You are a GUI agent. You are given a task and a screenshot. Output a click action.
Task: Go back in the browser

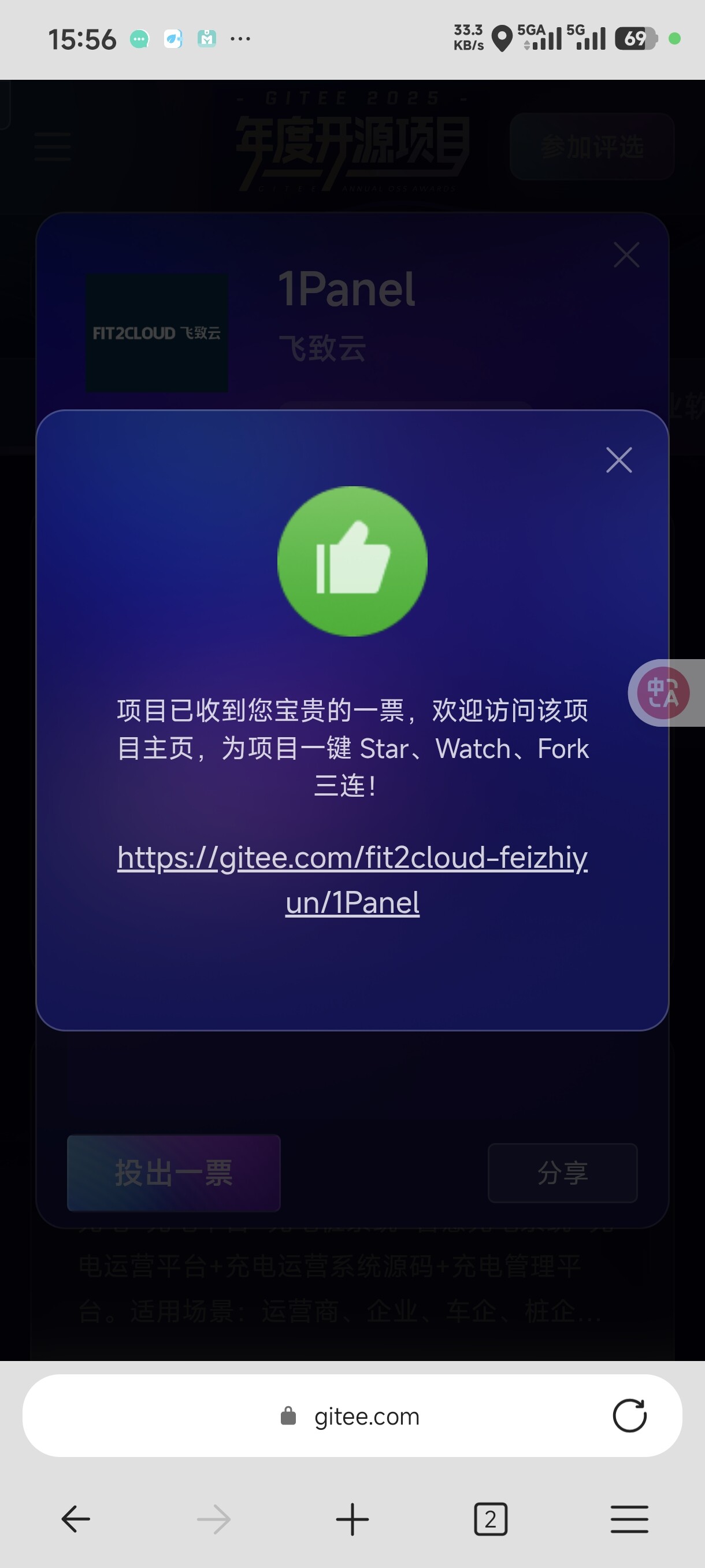[76, 1519]
